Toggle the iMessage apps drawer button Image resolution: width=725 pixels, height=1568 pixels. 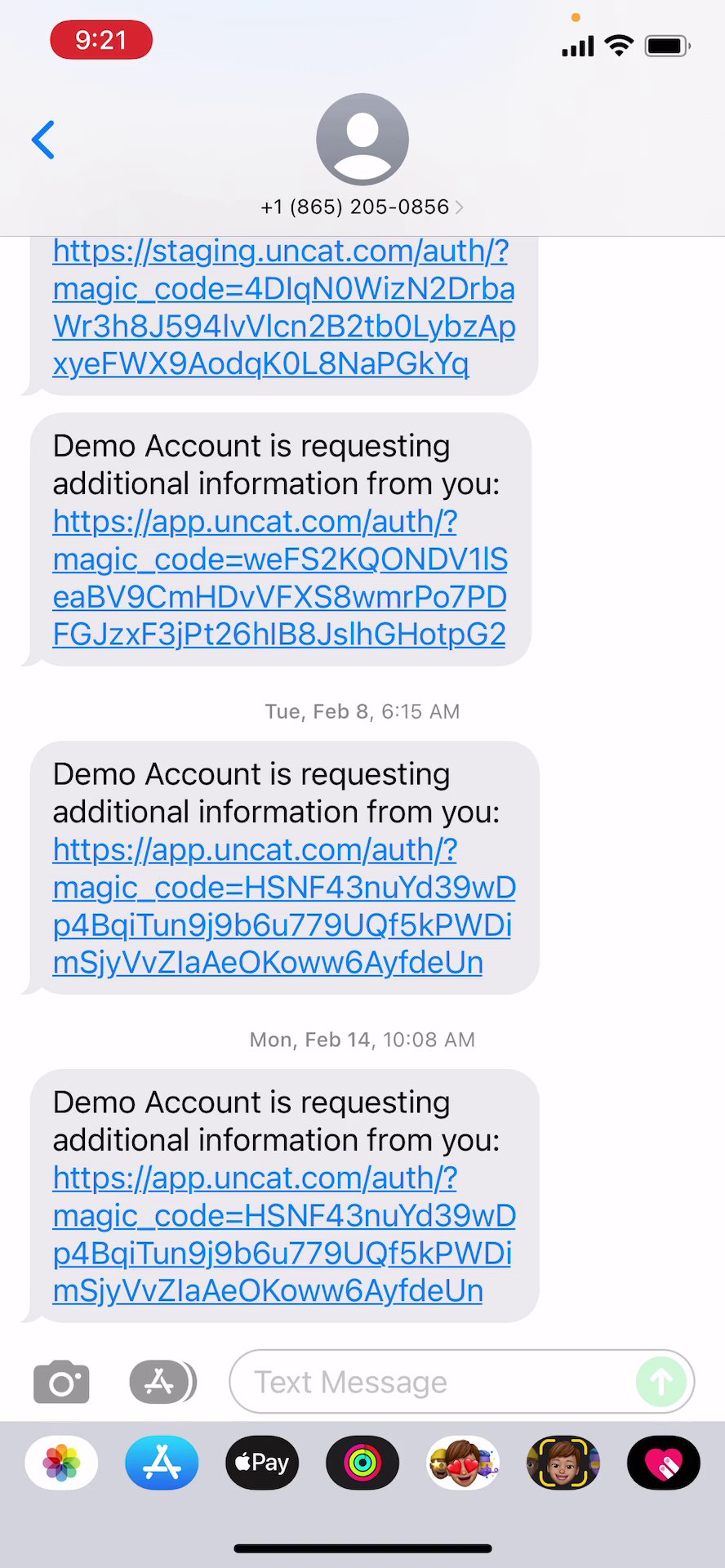tap(162, 1382)
